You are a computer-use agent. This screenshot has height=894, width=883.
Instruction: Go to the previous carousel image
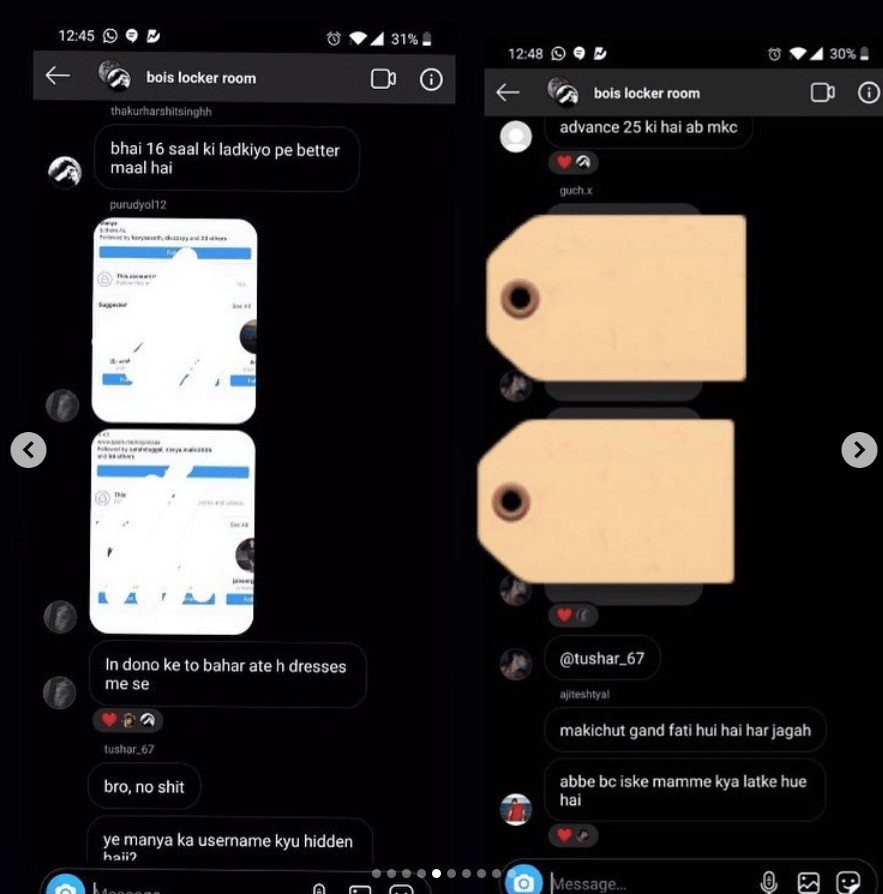click(28, 450)
